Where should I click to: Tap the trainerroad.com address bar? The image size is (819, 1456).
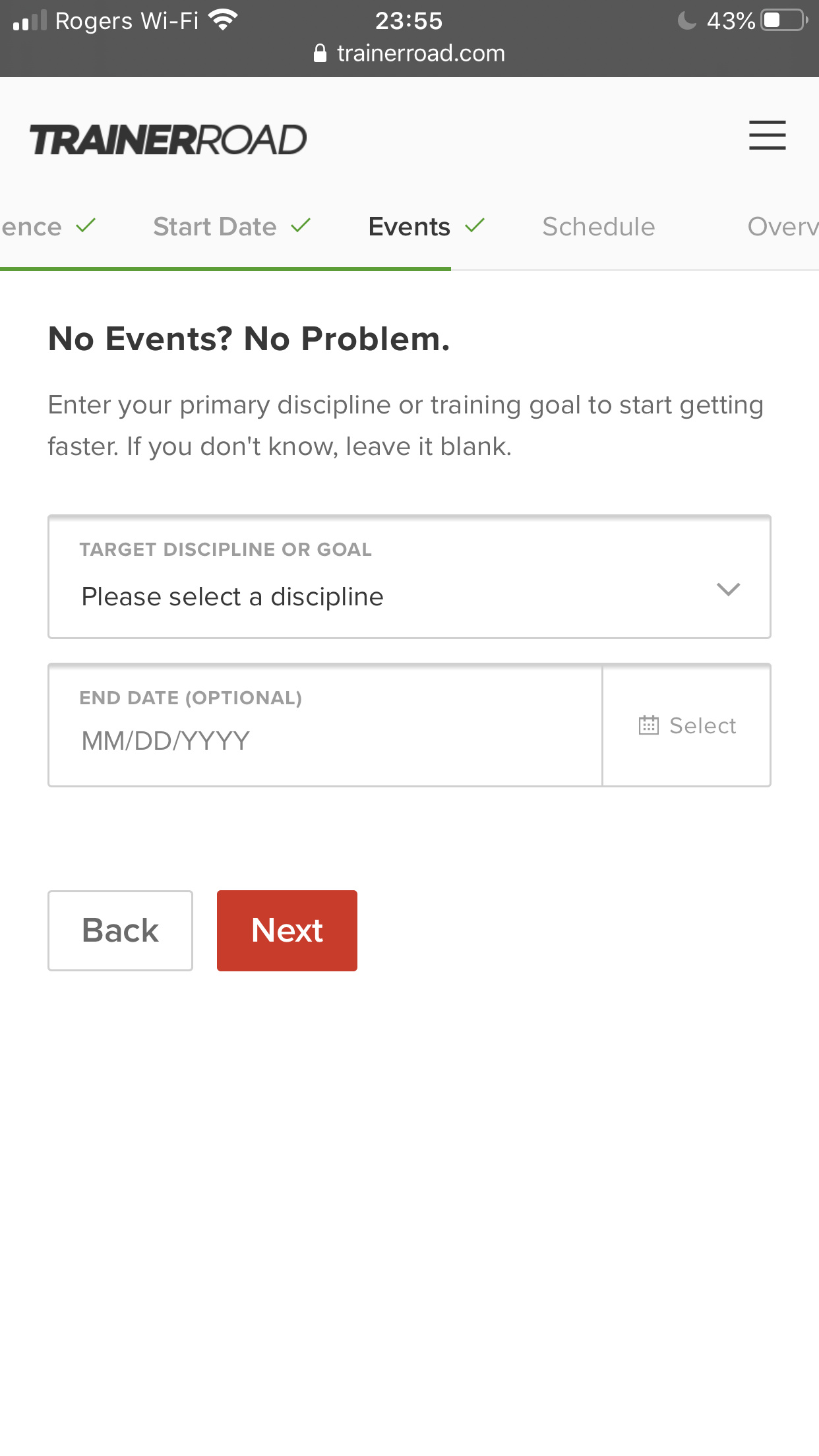[409, 53]
